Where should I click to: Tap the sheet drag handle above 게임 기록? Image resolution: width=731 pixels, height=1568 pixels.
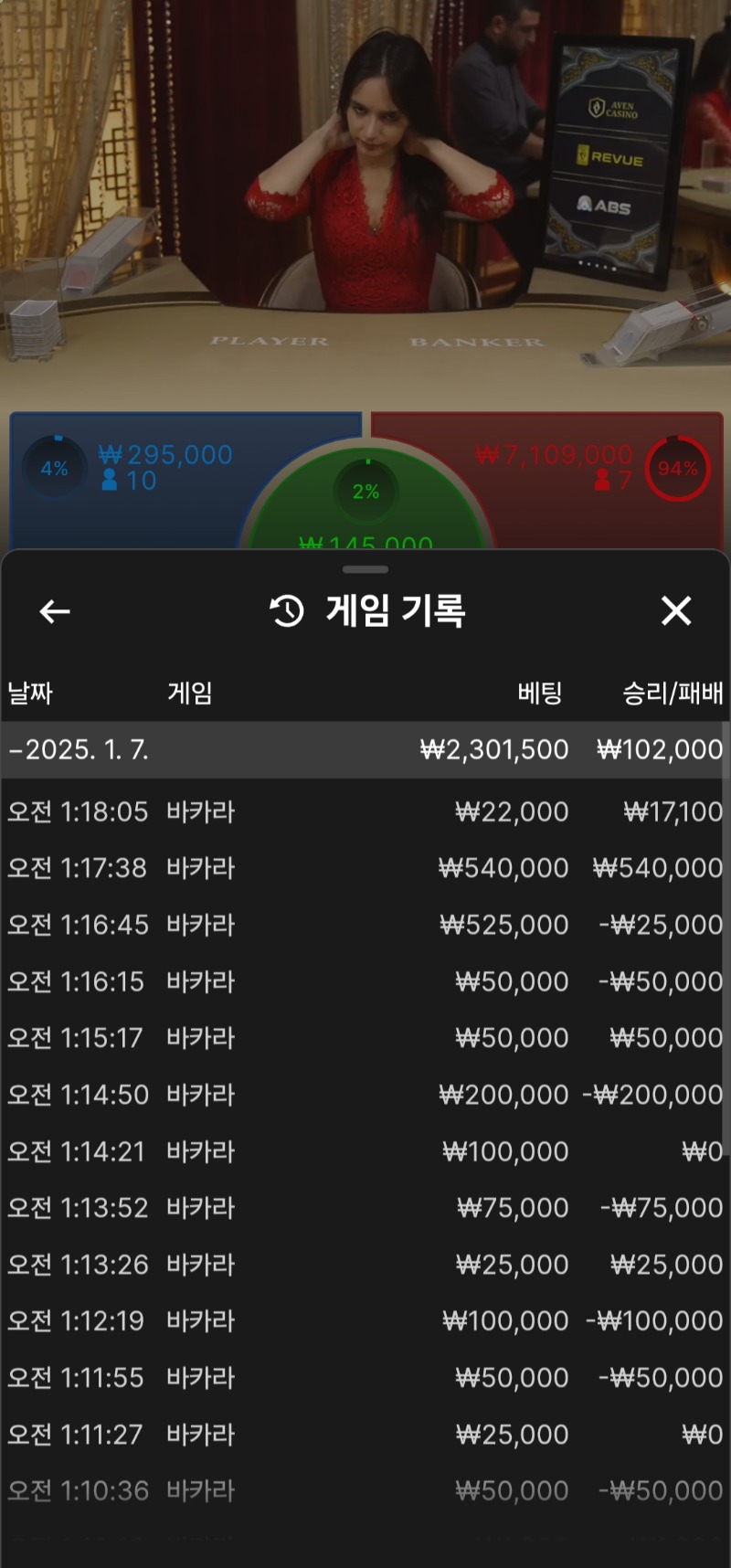pyautogui.click(x=365, y=569)
